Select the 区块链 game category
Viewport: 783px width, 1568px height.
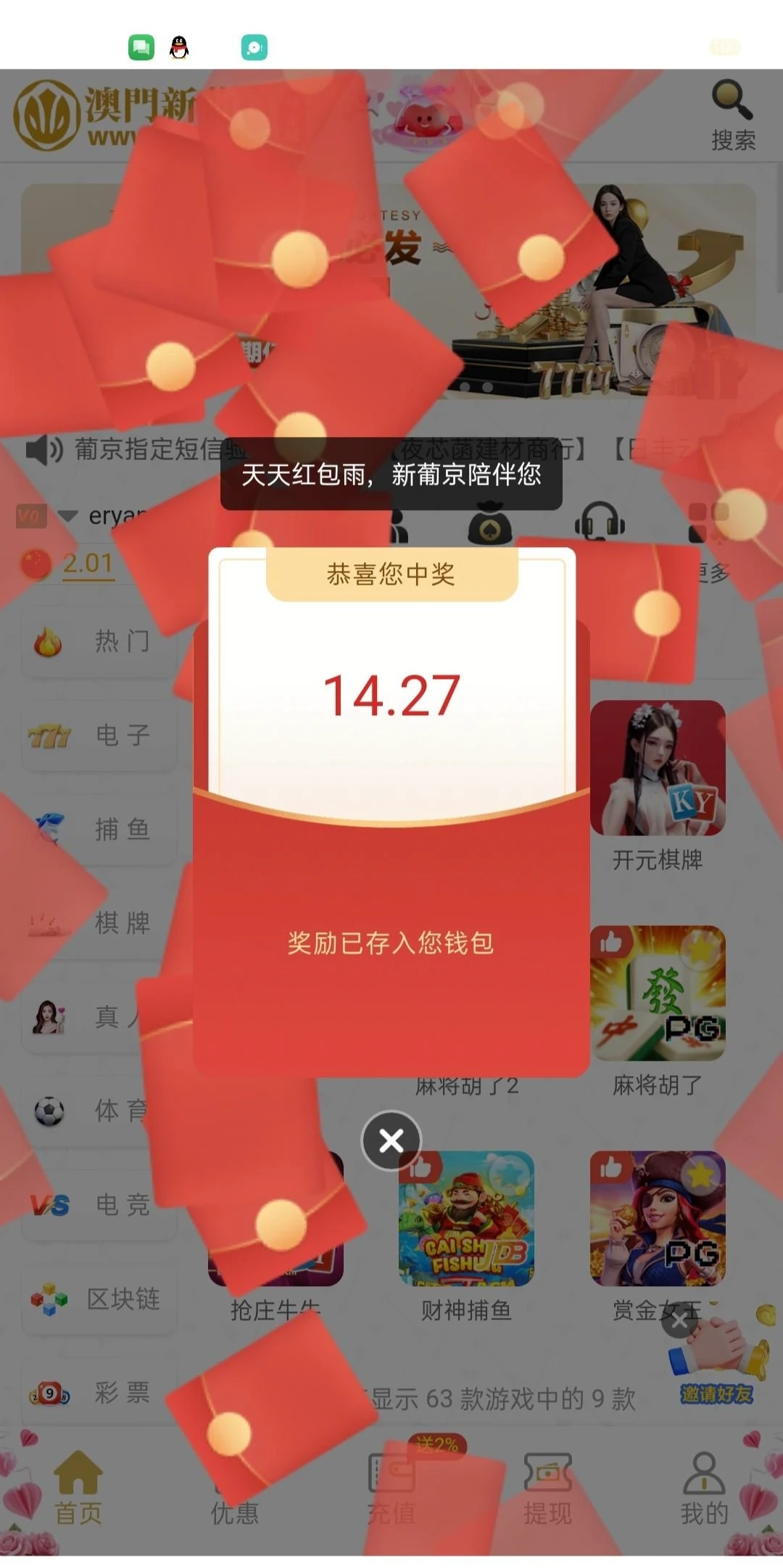tap(100, 1298)
